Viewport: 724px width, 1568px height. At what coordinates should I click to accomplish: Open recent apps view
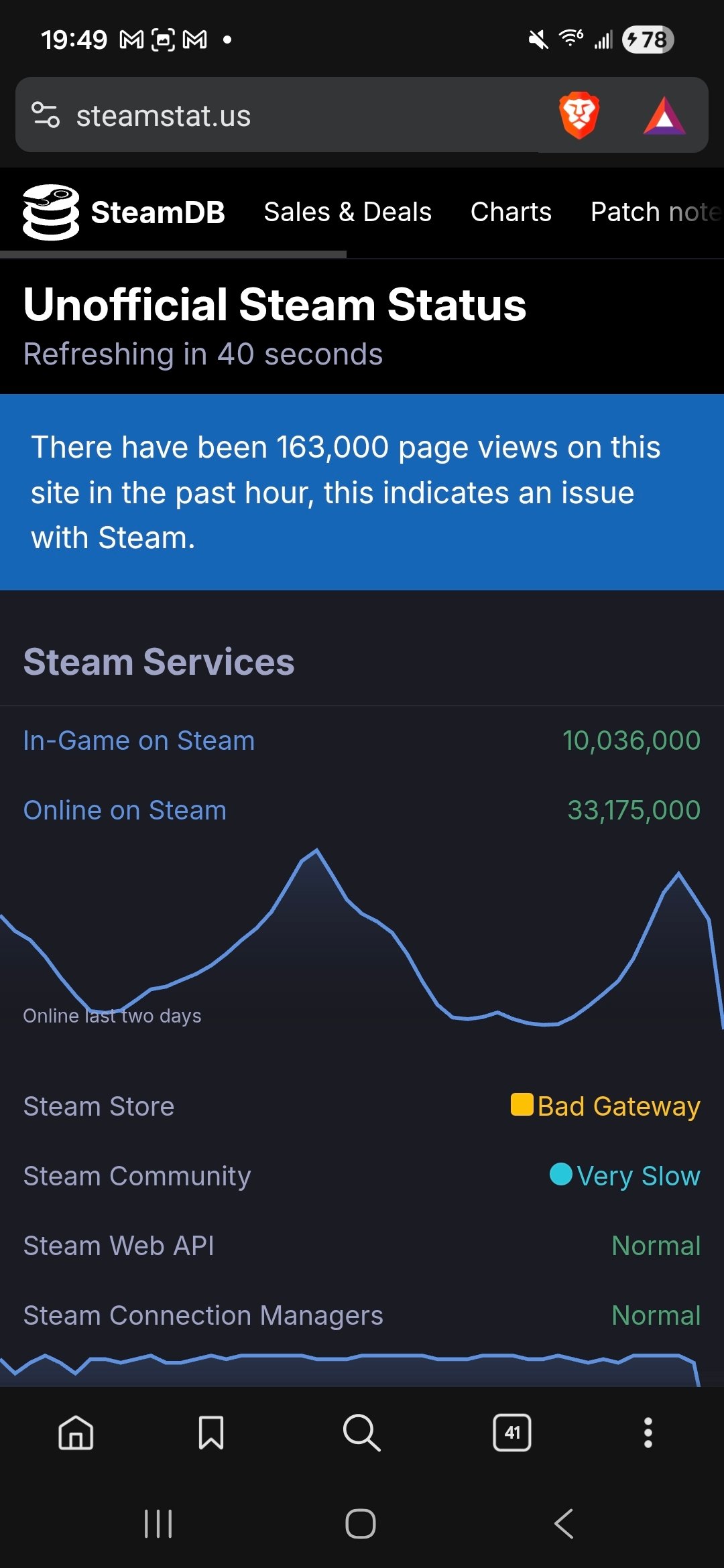coord(159,1524)
